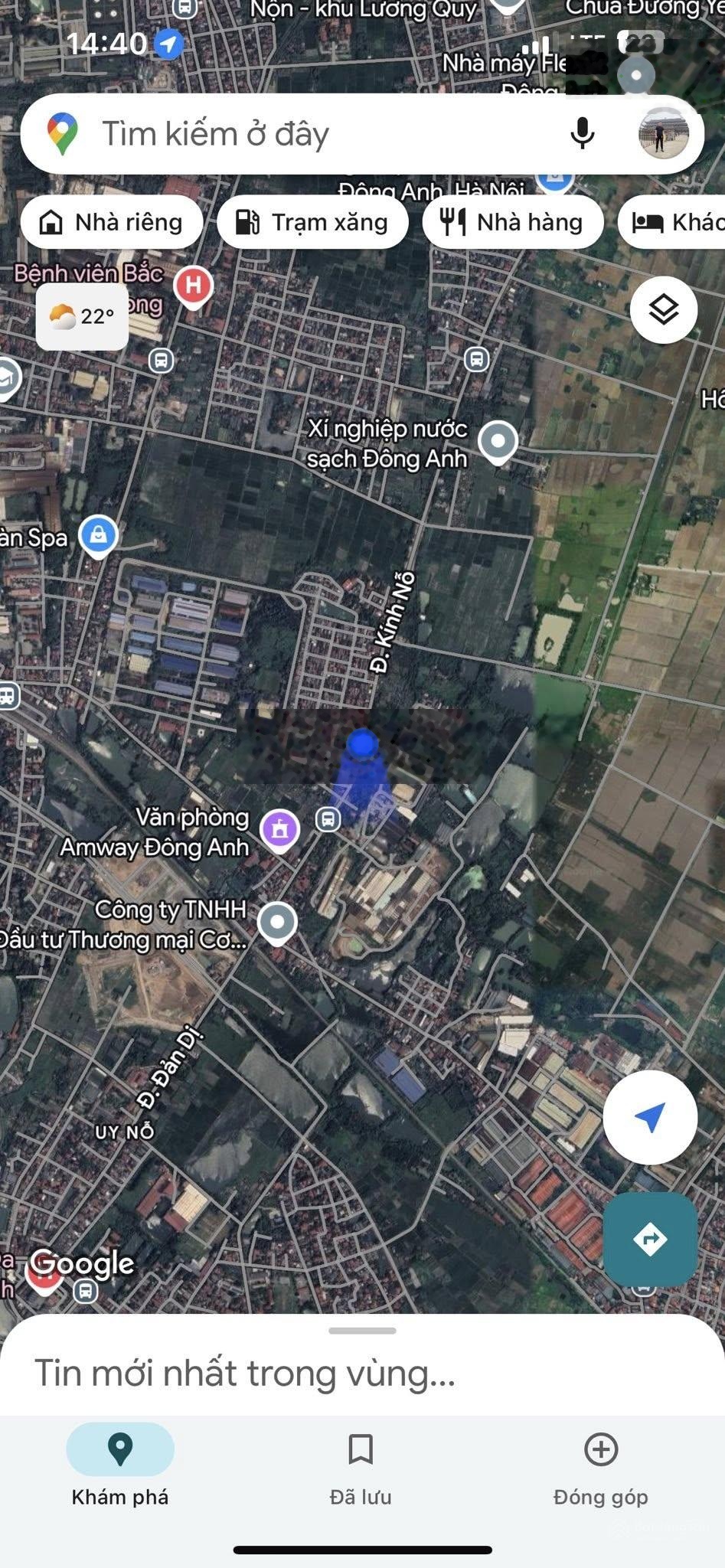725x1568 pixels.
Task: Select the "Xí nghiệp nước sạch Đông Anh" pin
Action: 498,442
